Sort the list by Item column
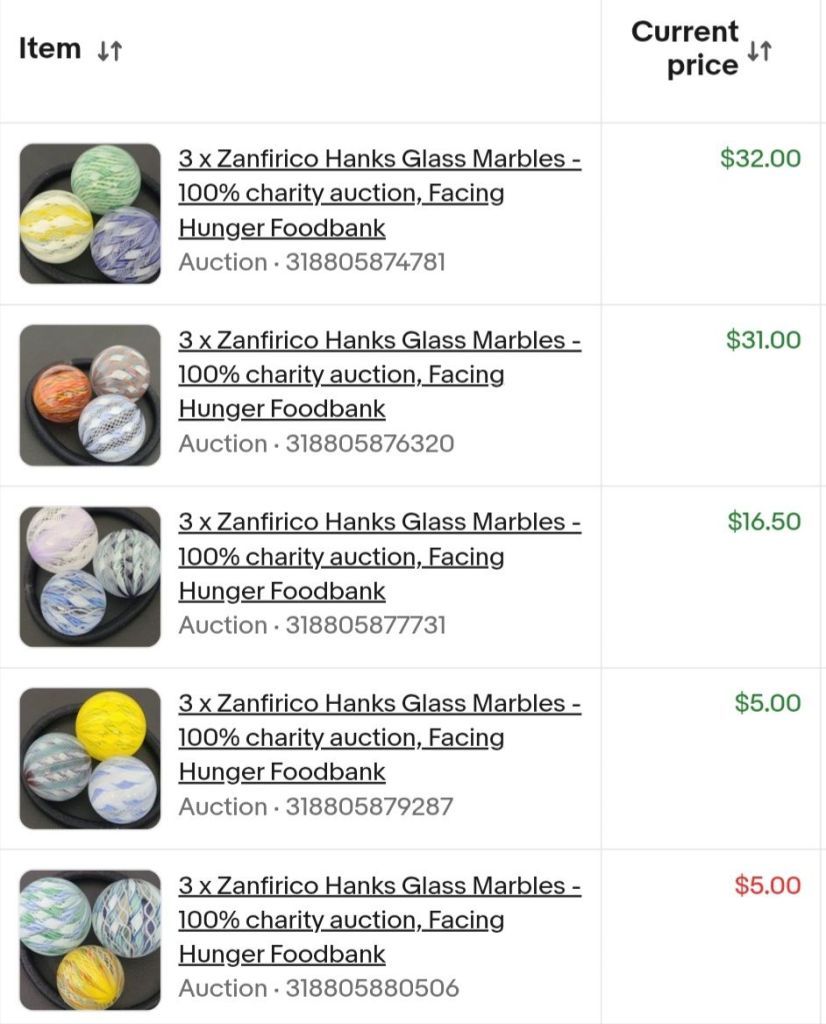The height and width of the screenshot is (1024, 826). (x=109, y=50)
